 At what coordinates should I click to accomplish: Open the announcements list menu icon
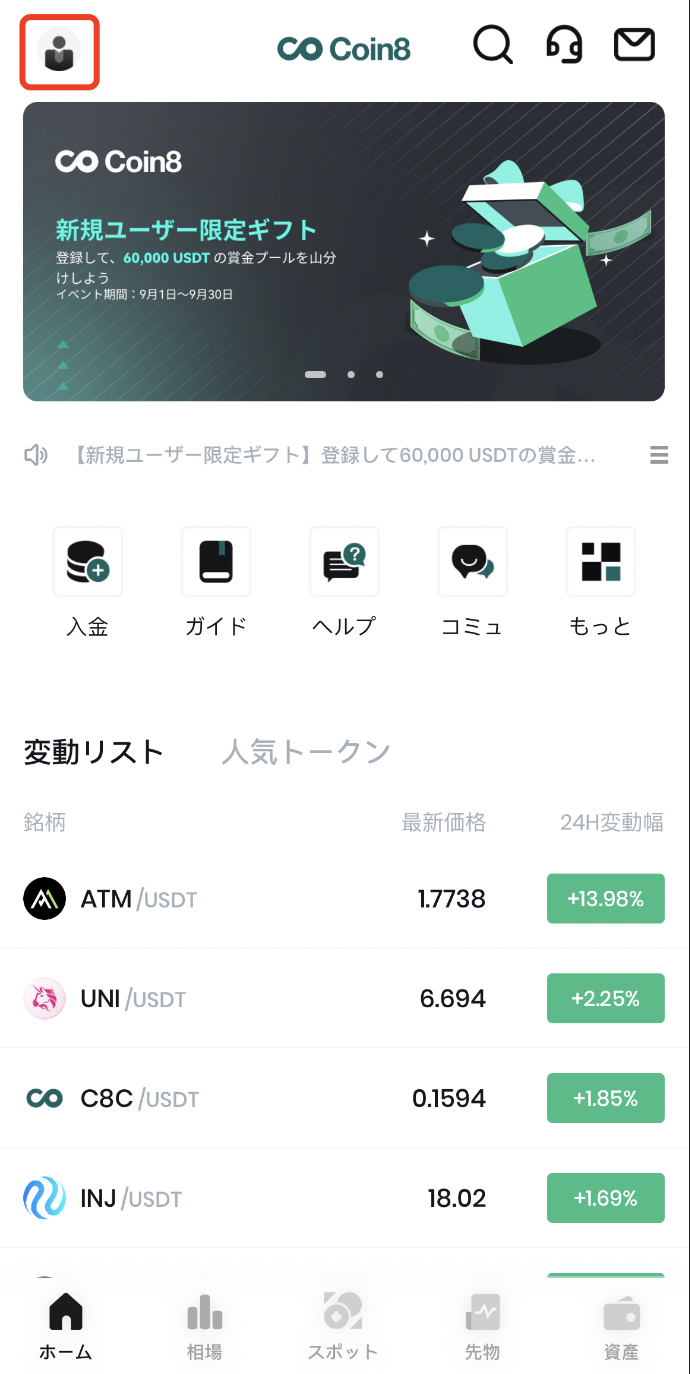point(659,456)
